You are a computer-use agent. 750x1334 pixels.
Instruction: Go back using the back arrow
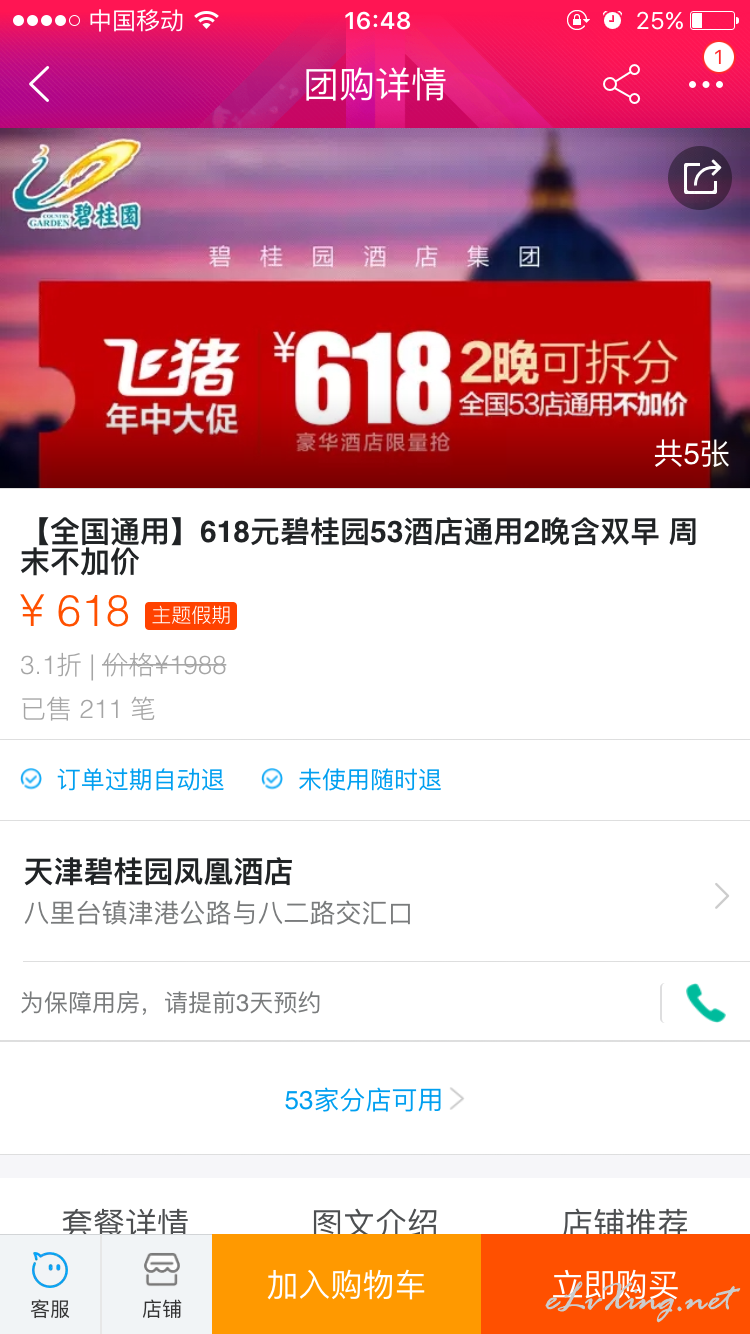tap(39, 85)
